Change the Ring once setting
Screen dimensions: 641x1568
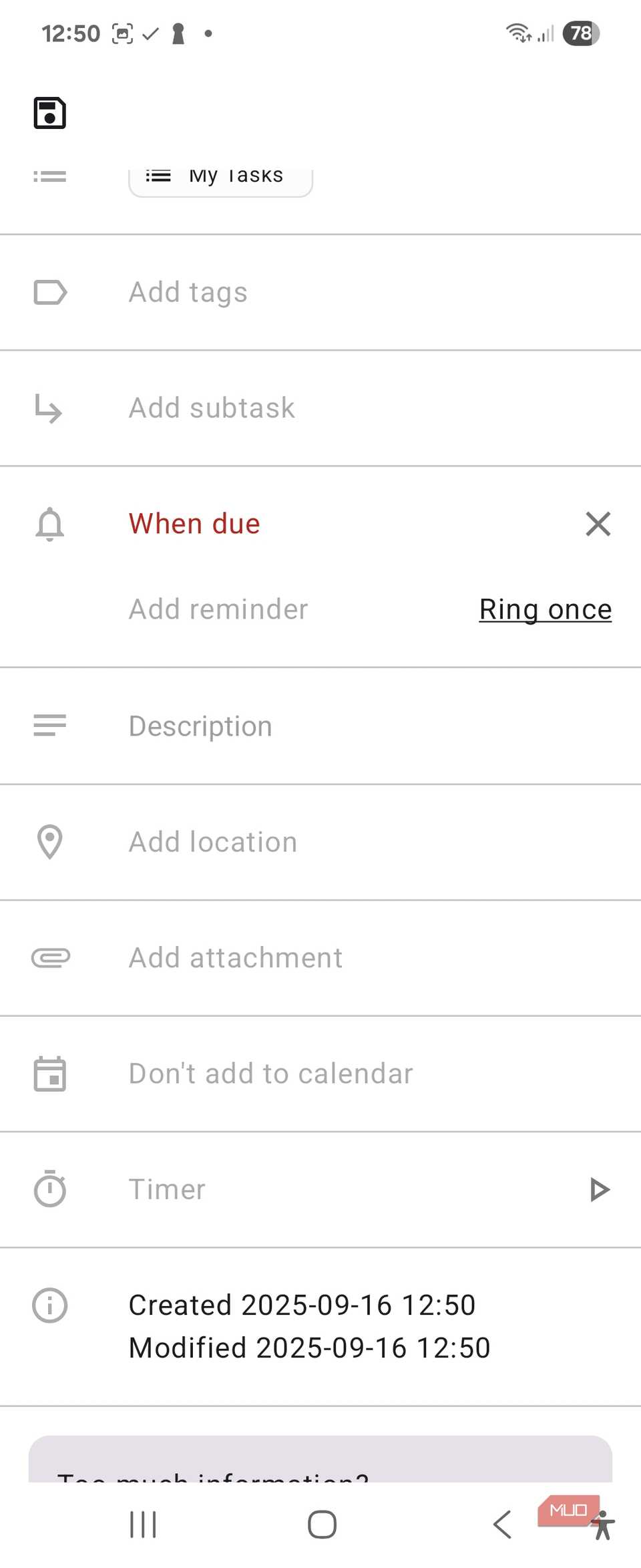[x=545, y=609]
